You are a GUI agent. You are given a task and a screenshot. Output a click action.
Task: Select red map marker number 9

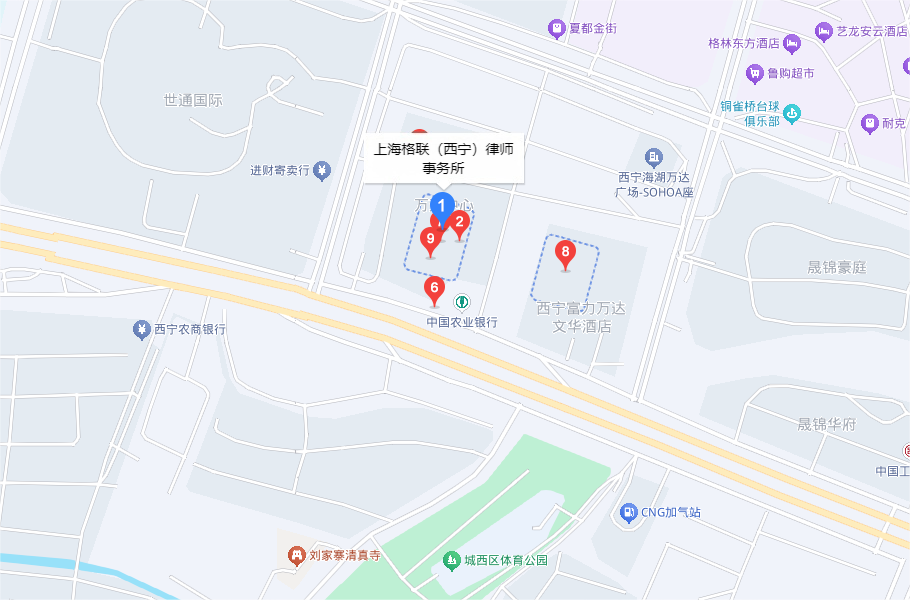pos(431,238)
